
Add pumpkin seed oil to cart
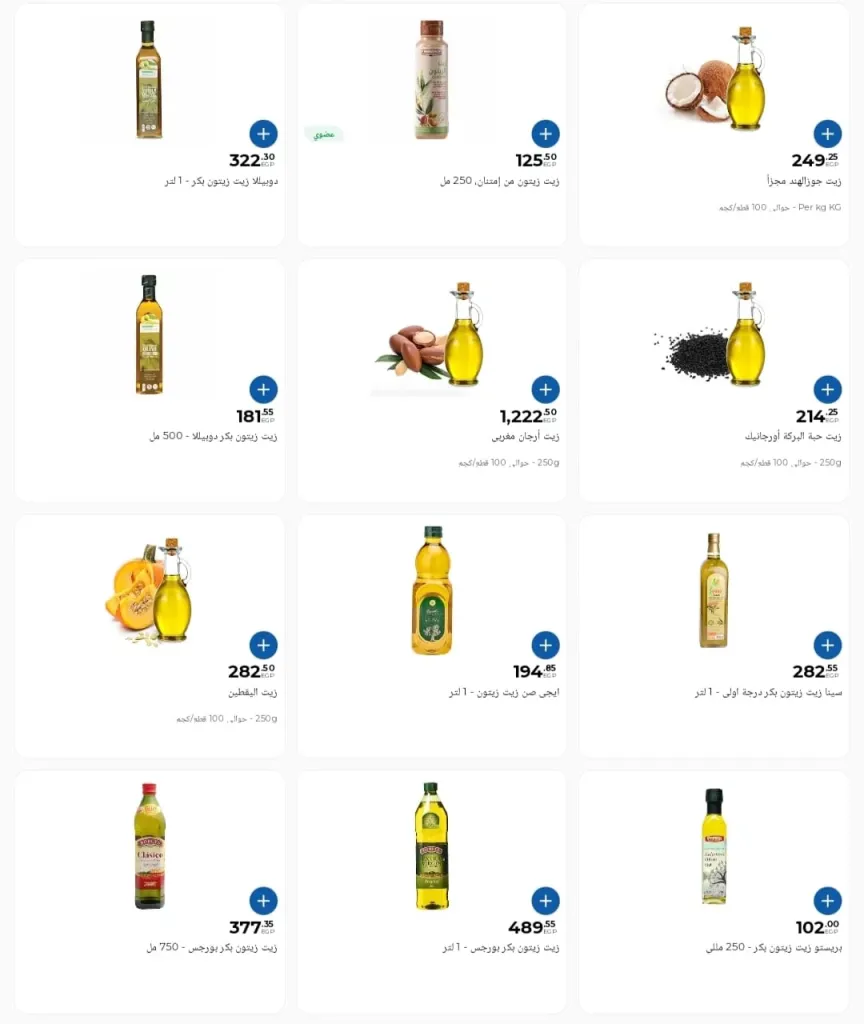263,645
